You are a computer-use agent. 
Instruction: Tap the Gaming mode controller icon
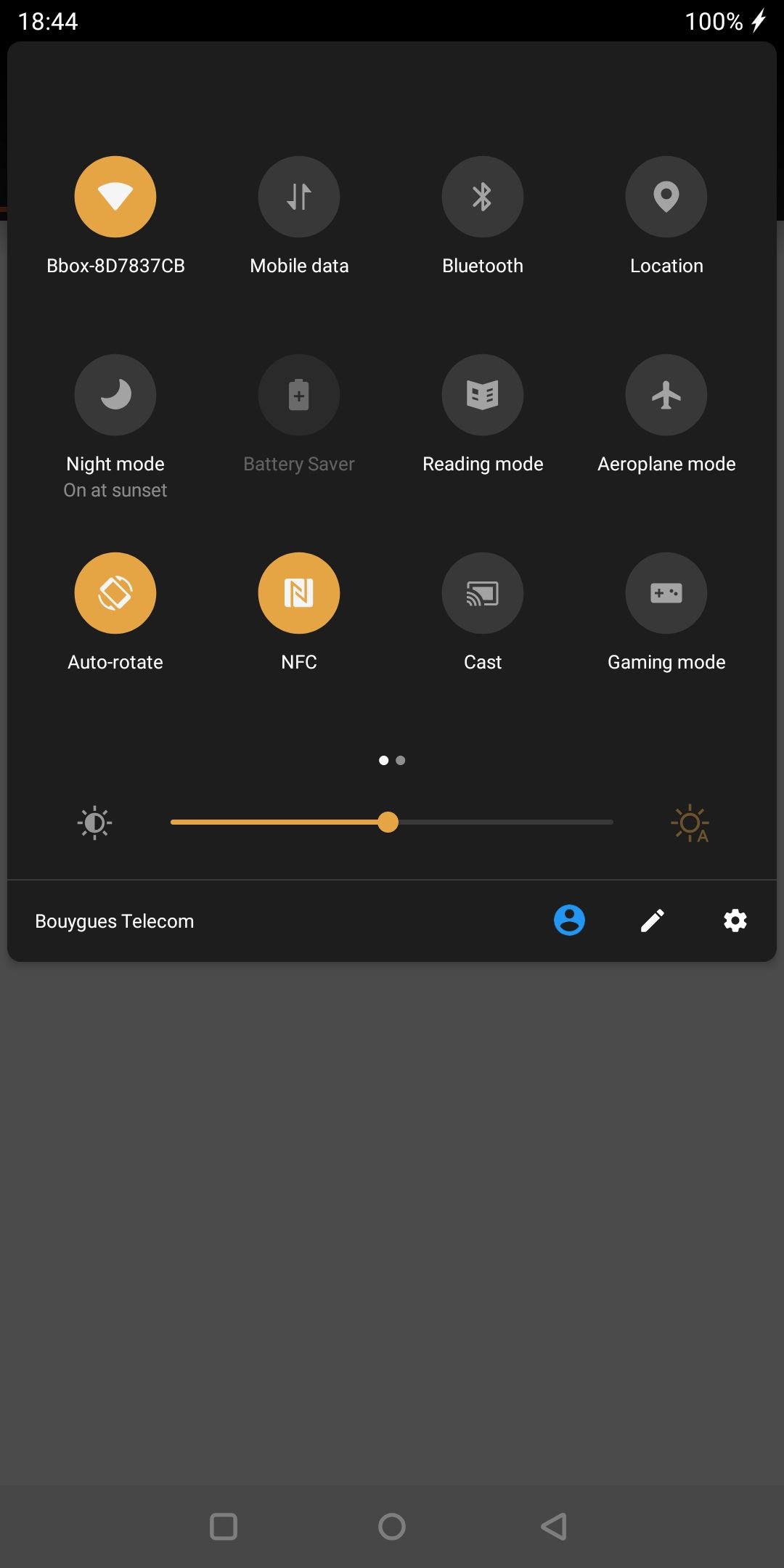666,593
